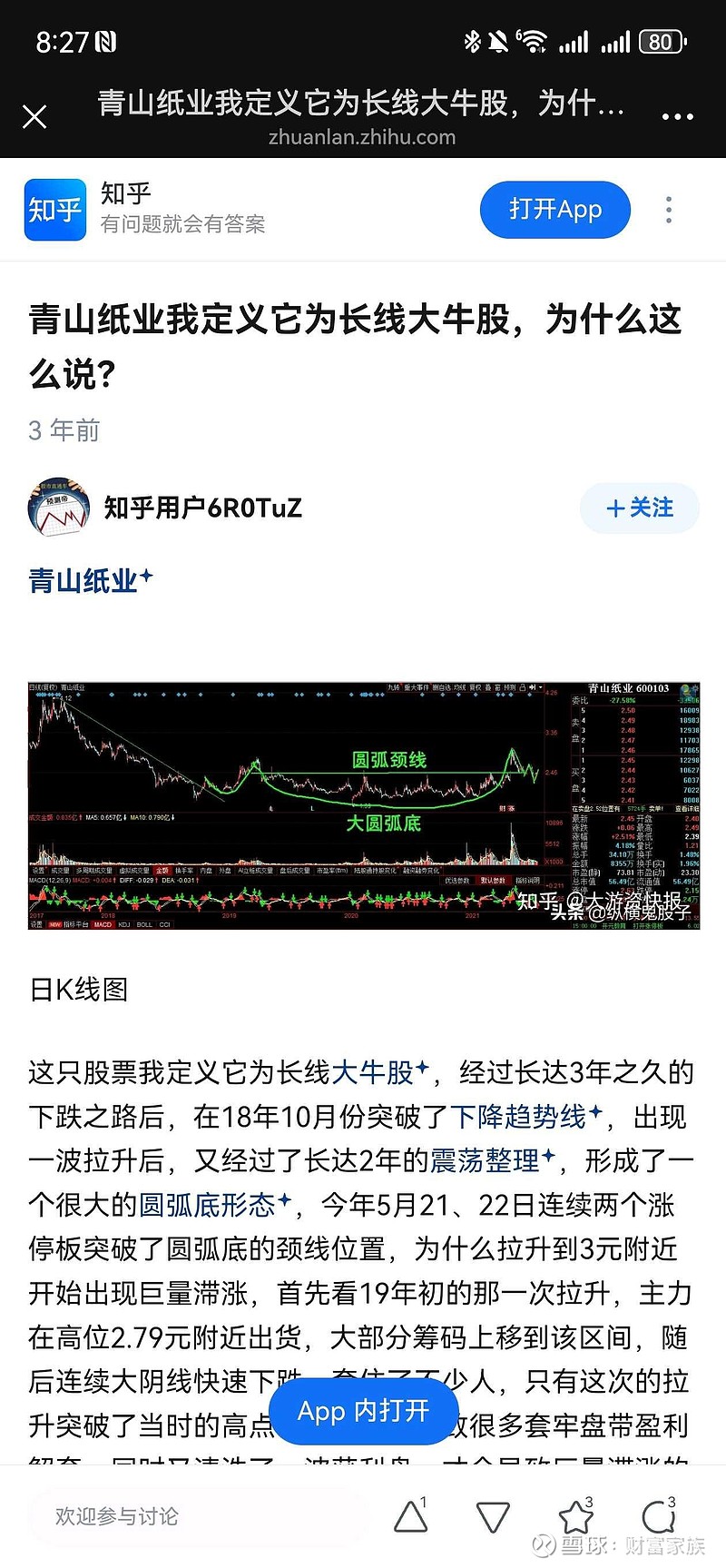Open the comments bubble icon

pyautogui.click(x=658, y=1516)
